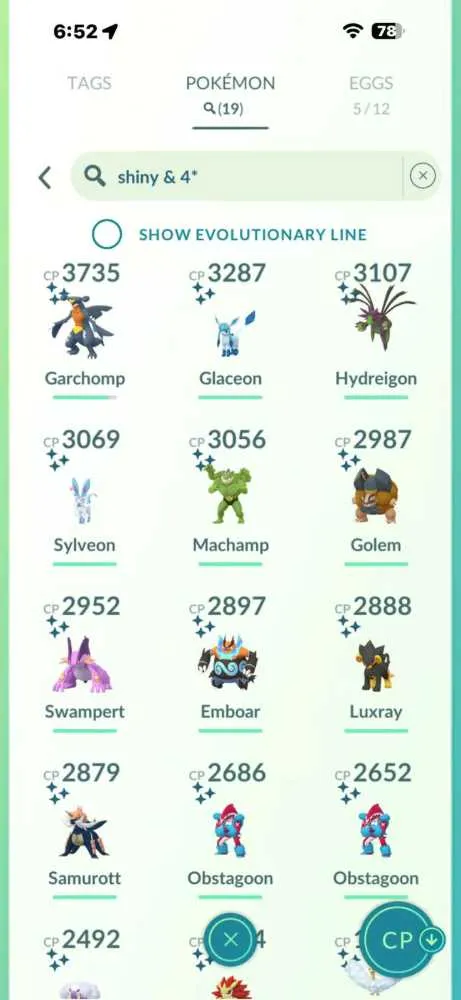Select Hydreigon CP 3107
Viewport: 461px width, 1000px height.
click(x=376, y=330)
